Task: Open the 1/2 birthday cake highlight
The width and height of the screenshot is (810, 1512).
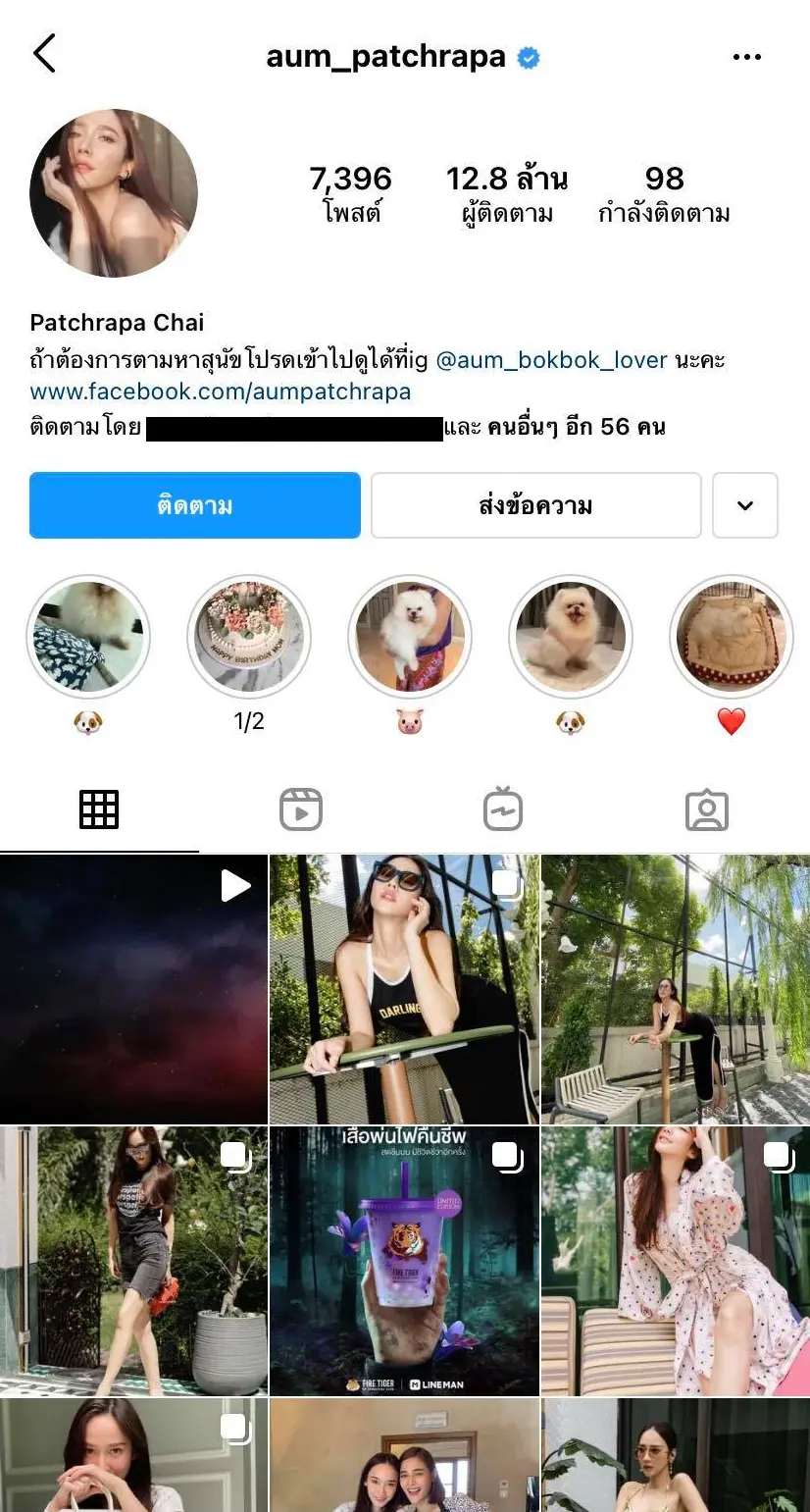Action: point(249,637)
